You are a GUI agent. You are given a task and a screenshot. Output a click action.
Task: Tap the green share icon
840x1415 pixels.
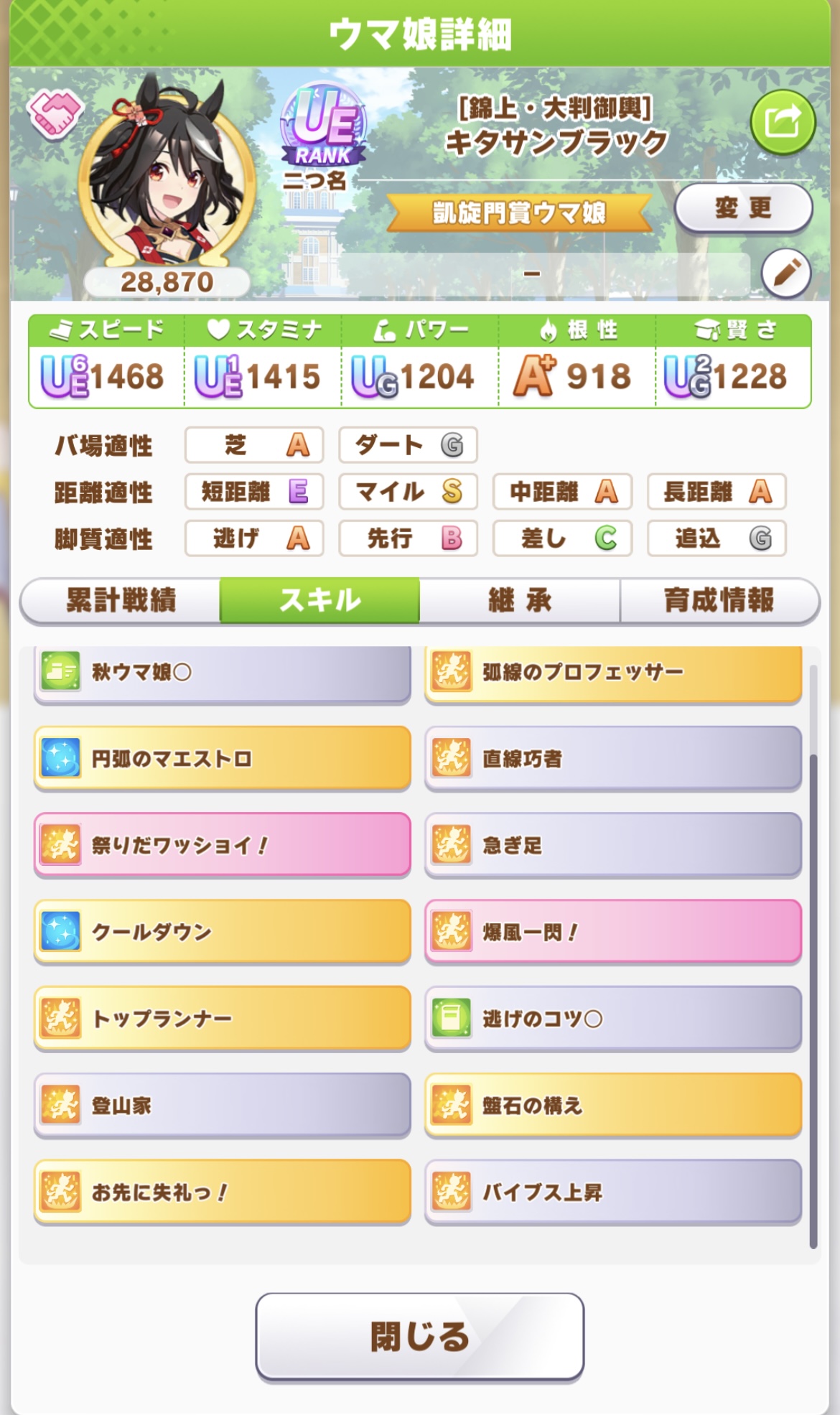tap(783, 122)
